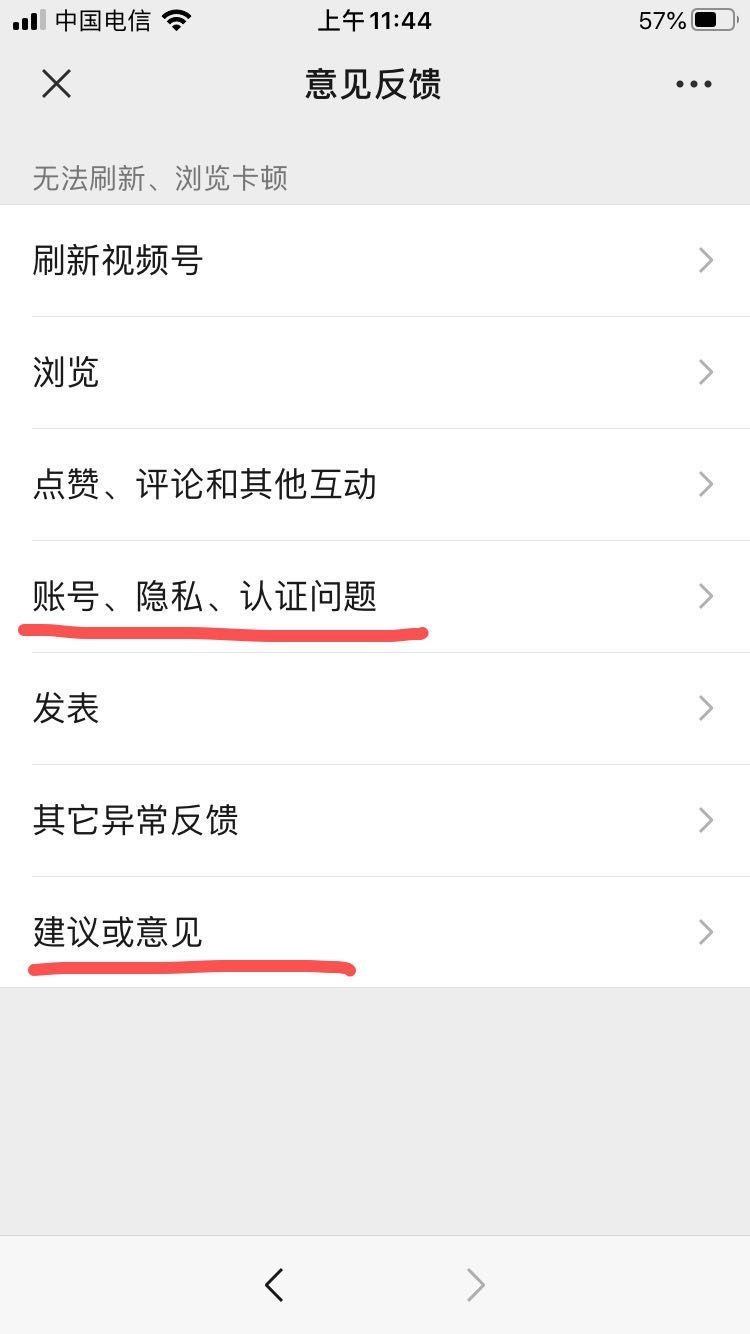Close the feedback page with the X icon
The image size is (750, 1334).
click(x=56, y=84)
